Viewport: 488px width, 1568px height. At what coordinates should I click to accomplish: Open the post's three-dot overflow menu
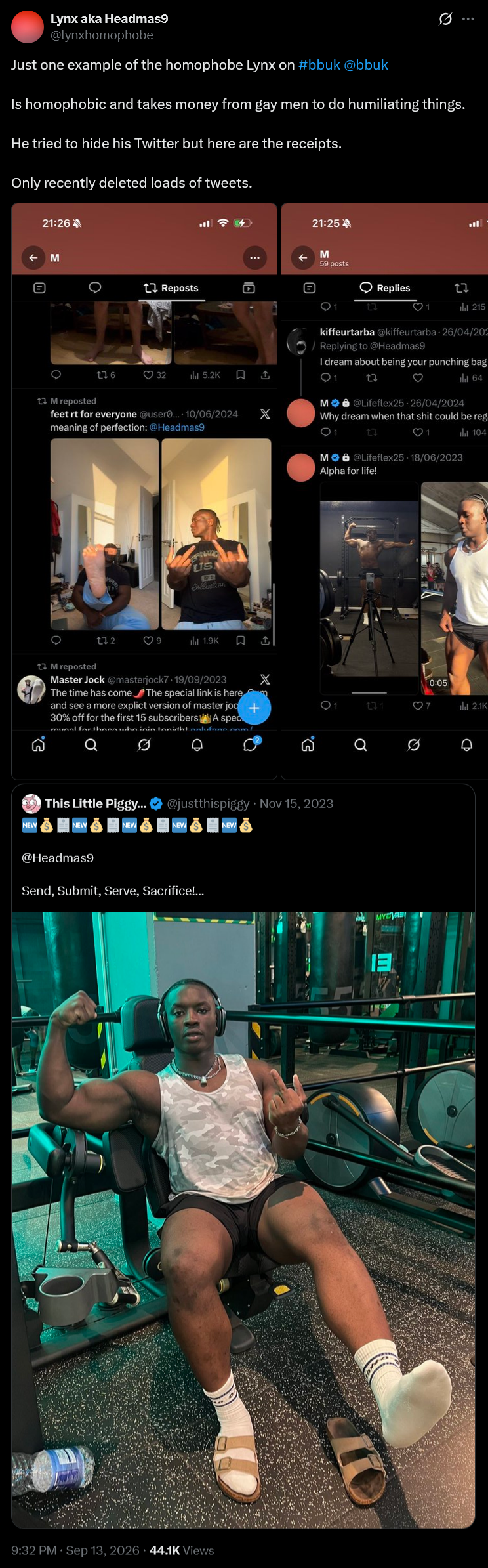click(468, 19)
